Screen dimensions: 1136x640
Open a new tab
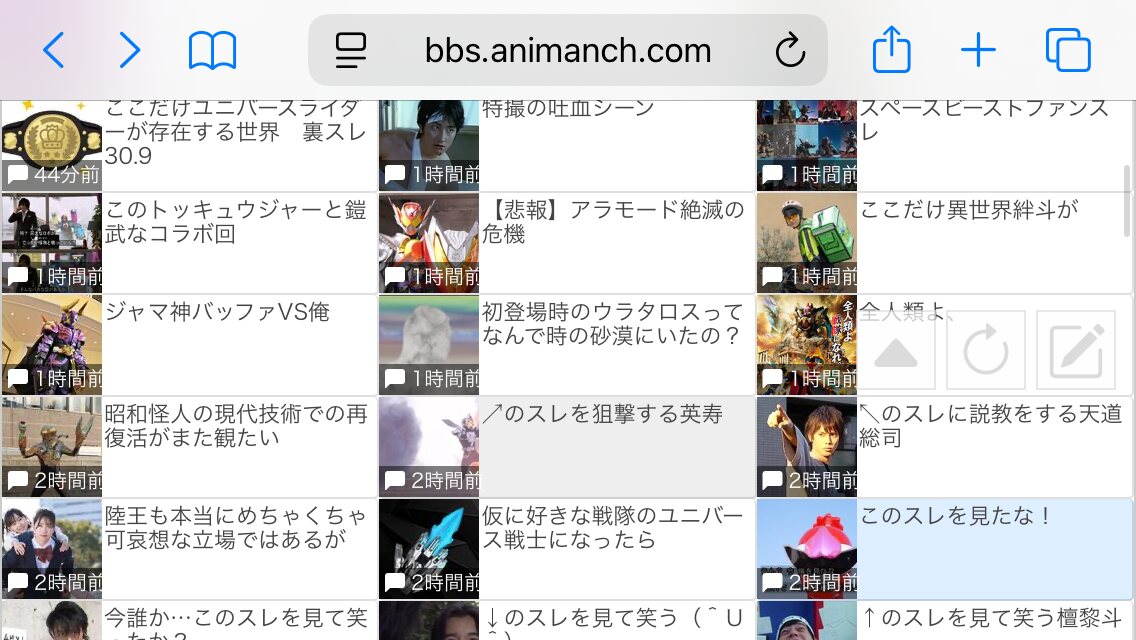point(977,49)
